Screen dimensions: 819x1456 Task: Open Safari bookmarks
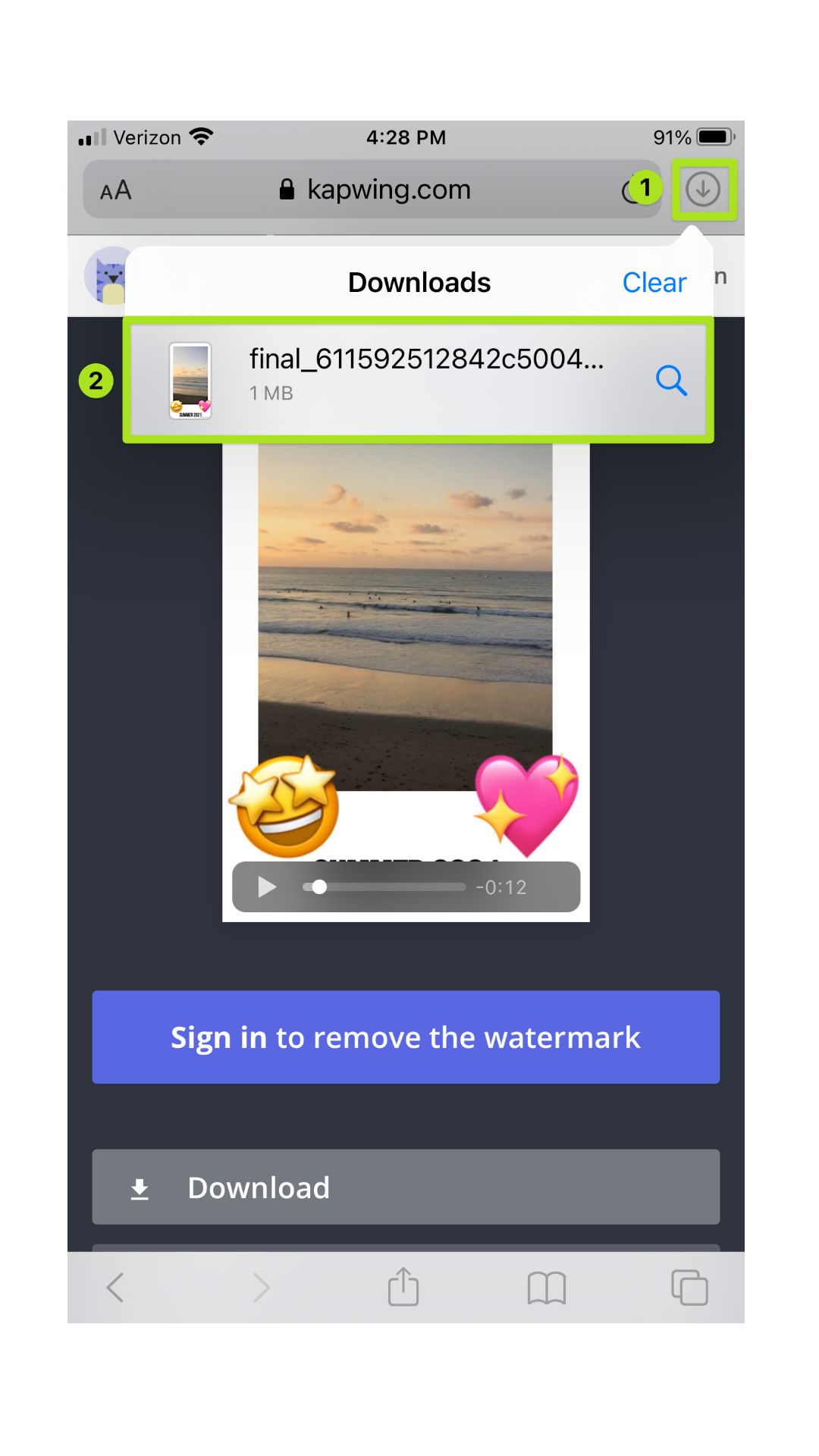[546, 1288]
